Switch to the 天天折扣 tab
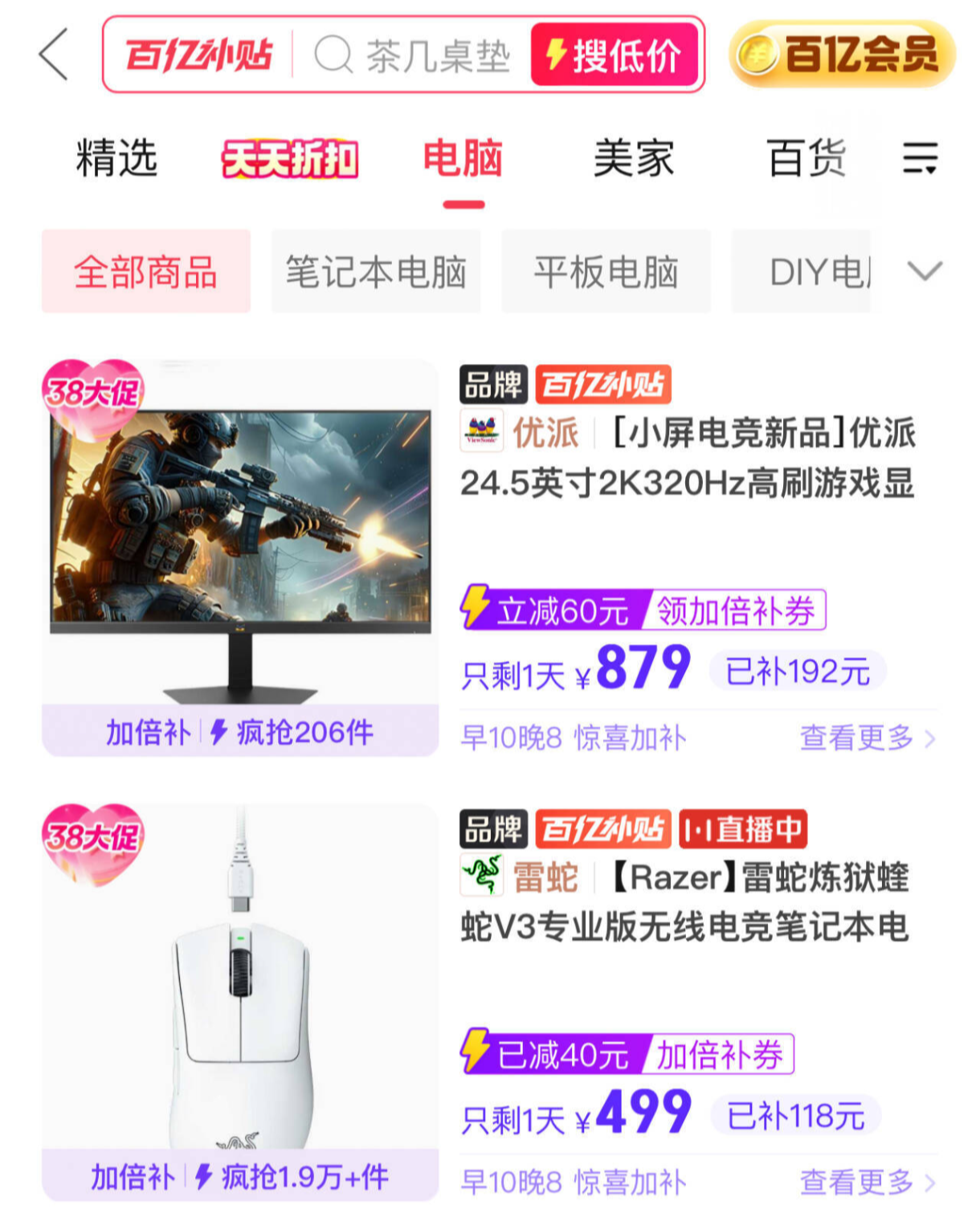 (290, 158)
